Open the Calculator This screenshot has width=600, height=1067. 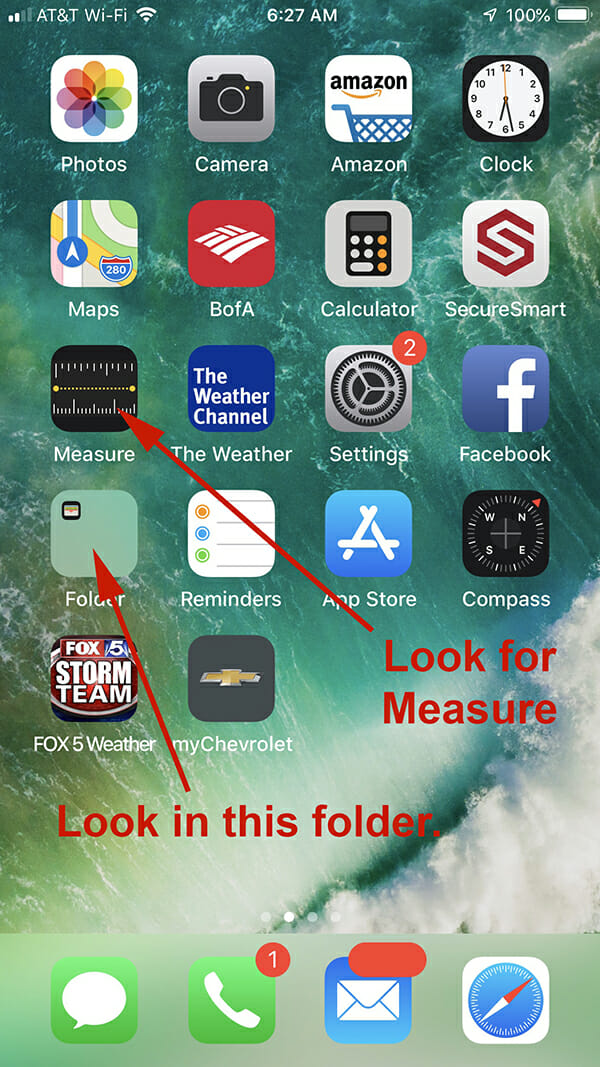(x=369, y=243)
